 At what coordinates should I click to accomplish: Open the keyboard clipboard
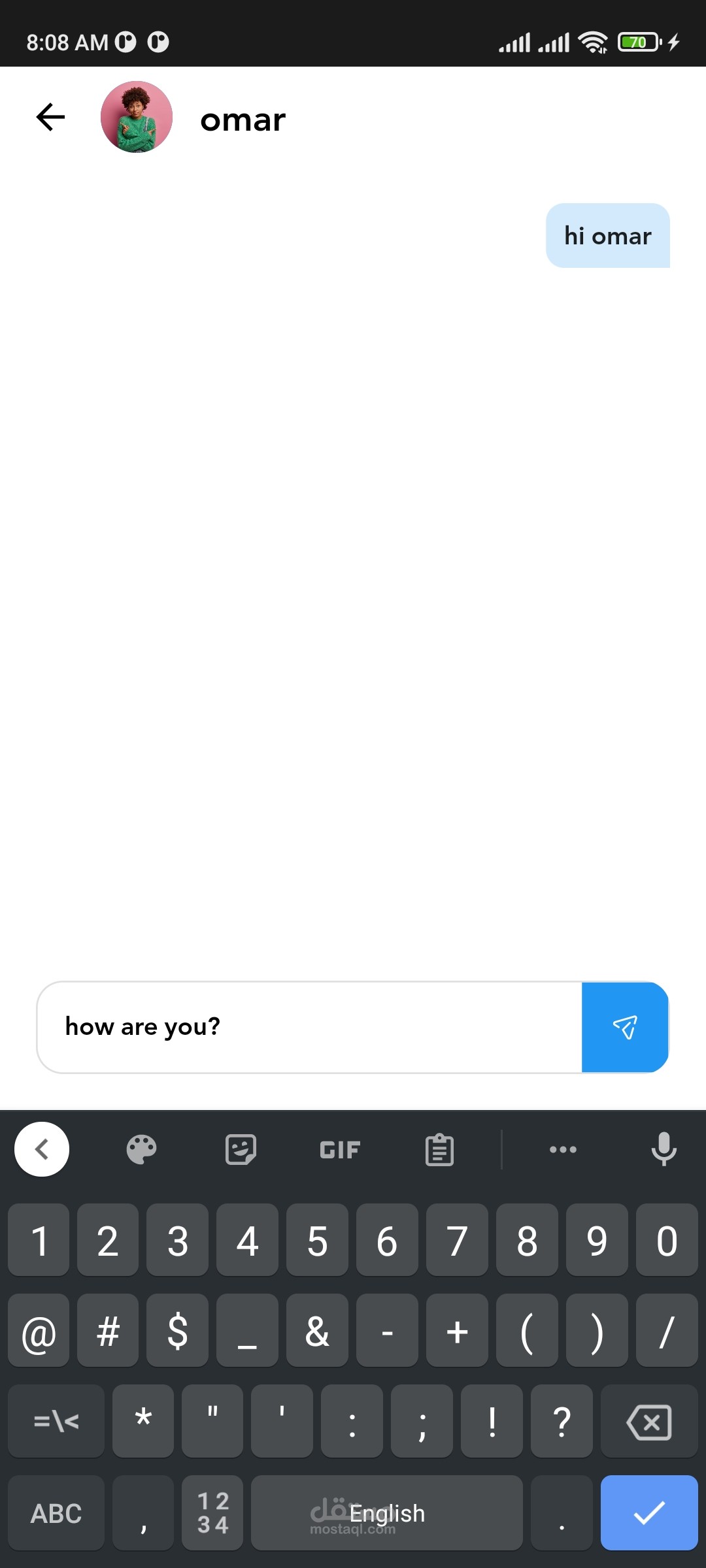point(439,1150)
